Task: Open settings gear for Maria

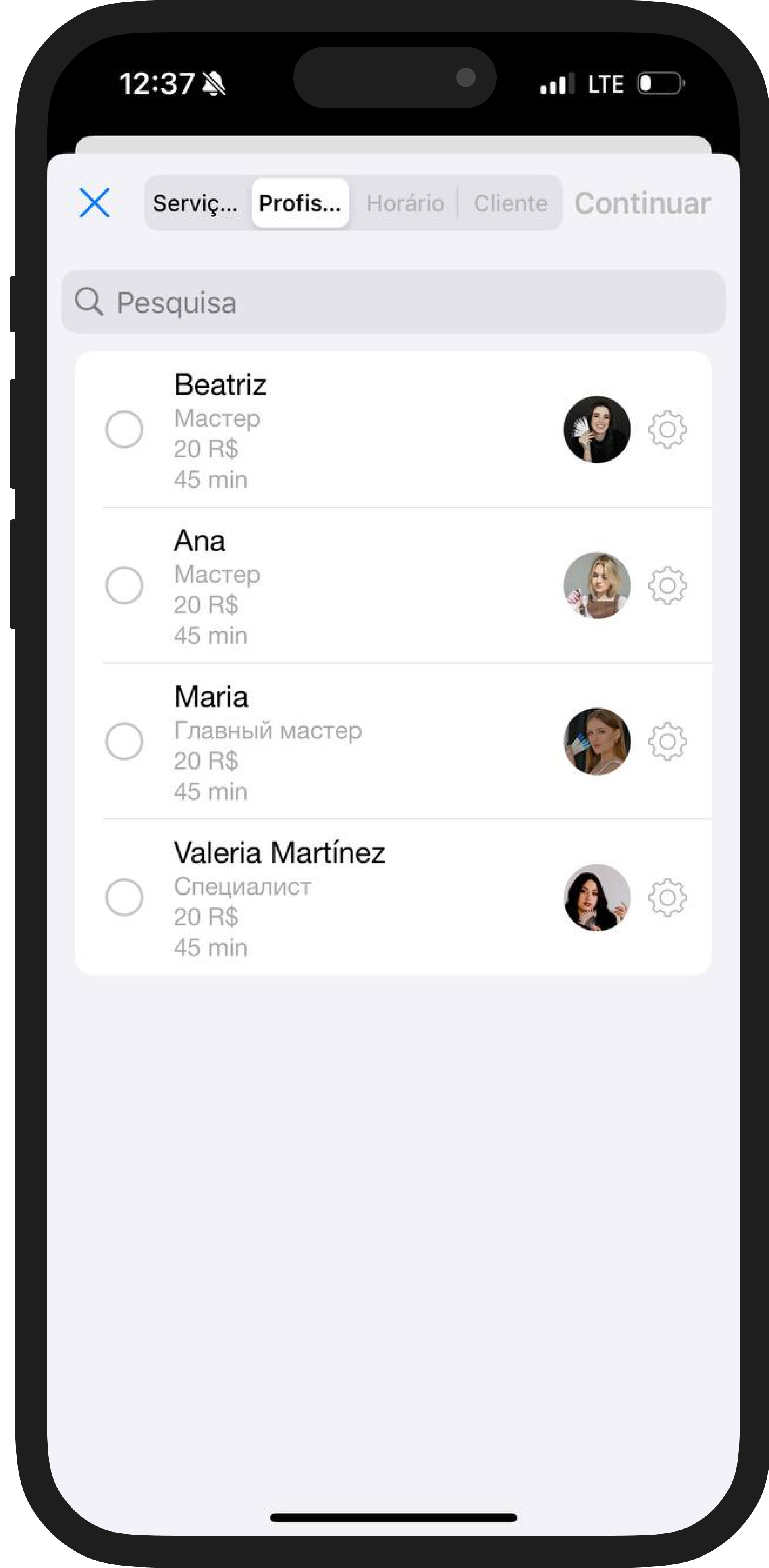Action: pyautogui.click(x=667, y=741)
